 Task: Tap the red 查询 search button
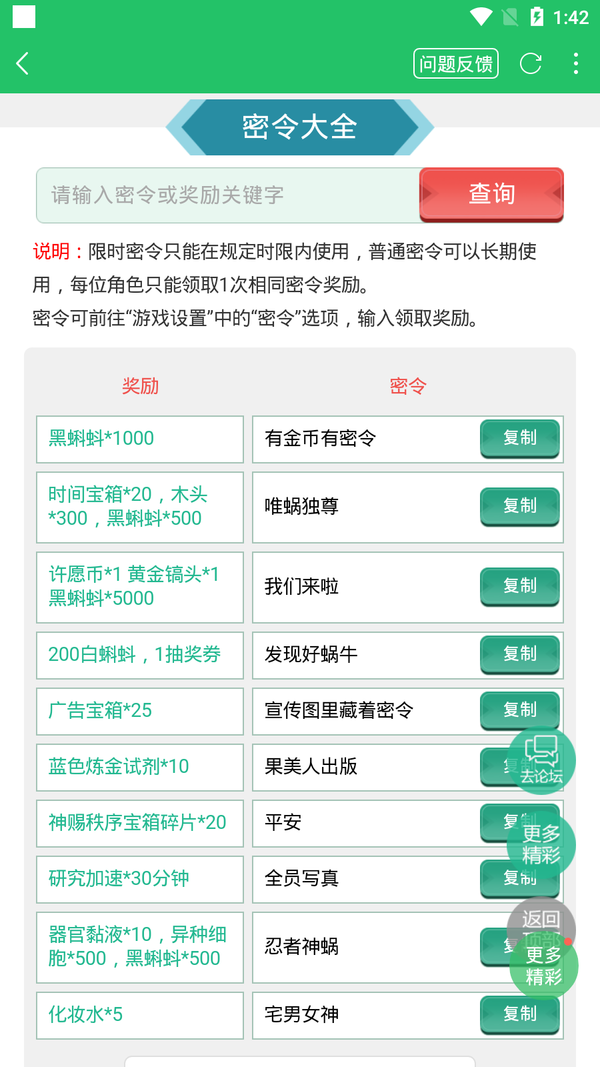[491, 194]
